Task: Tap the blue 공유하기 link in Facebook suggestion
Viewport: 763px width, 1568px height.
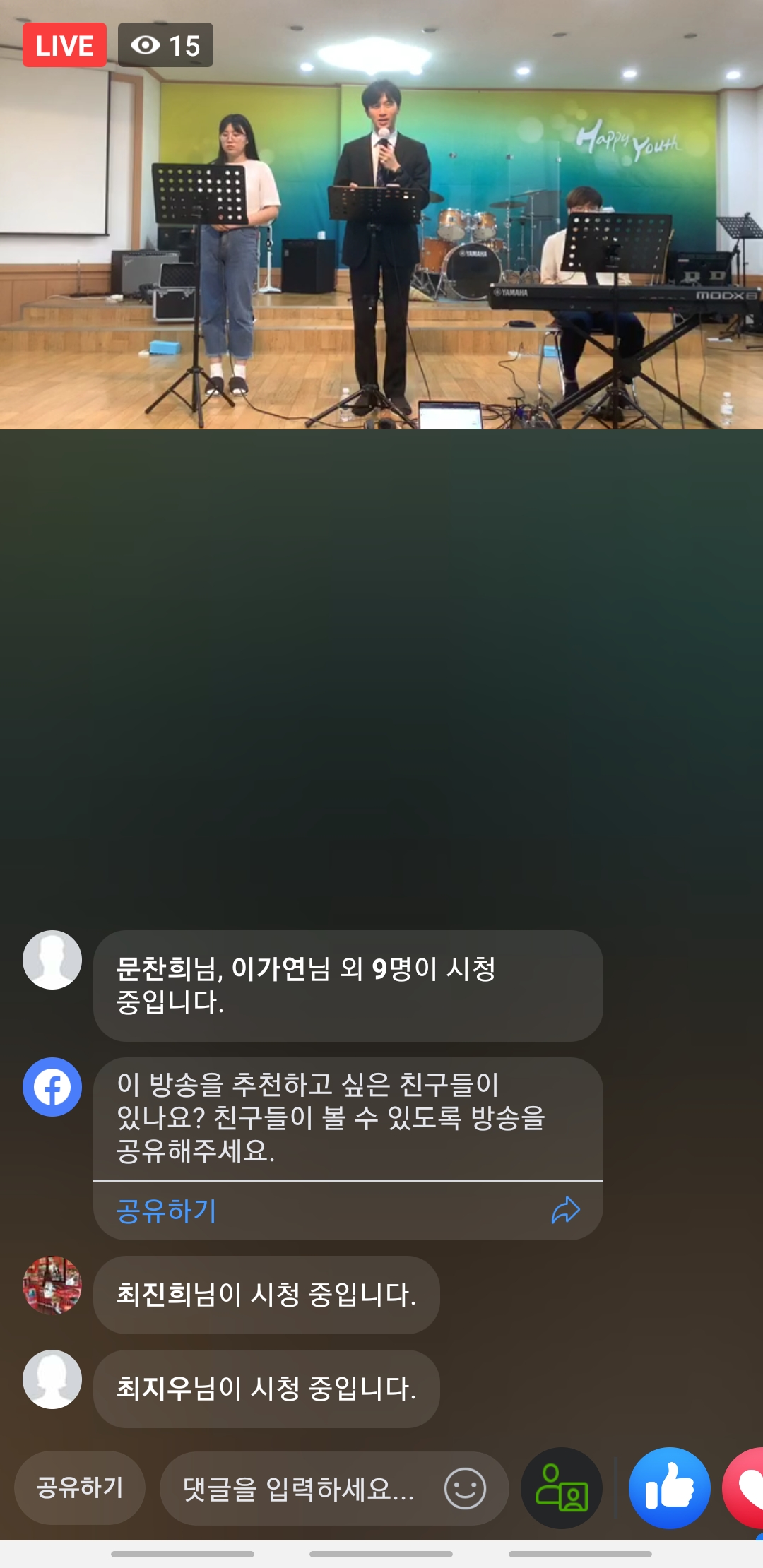Action: [x=167, y=1211]
